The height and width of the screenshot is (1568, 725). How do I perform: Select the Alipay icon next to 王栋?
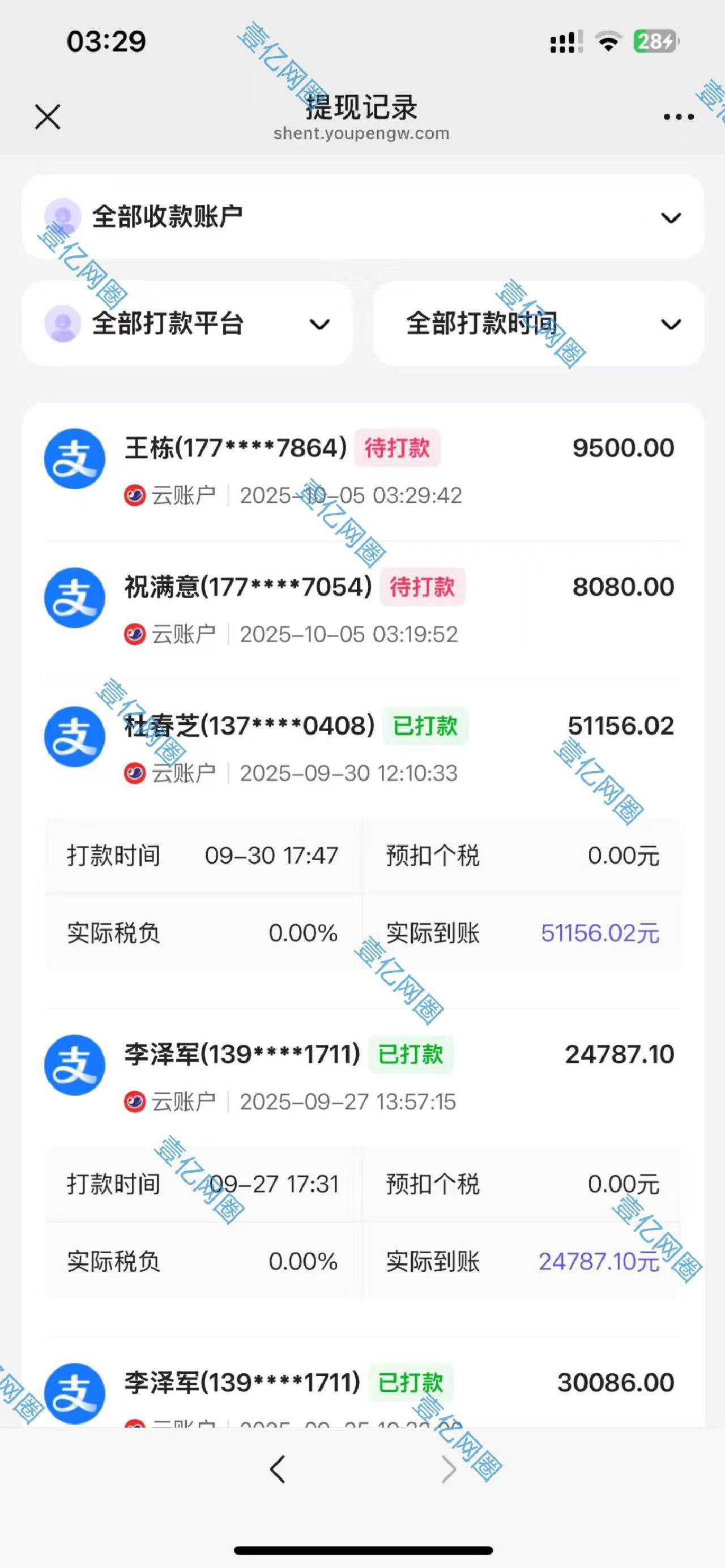click(x=74, y=459)
